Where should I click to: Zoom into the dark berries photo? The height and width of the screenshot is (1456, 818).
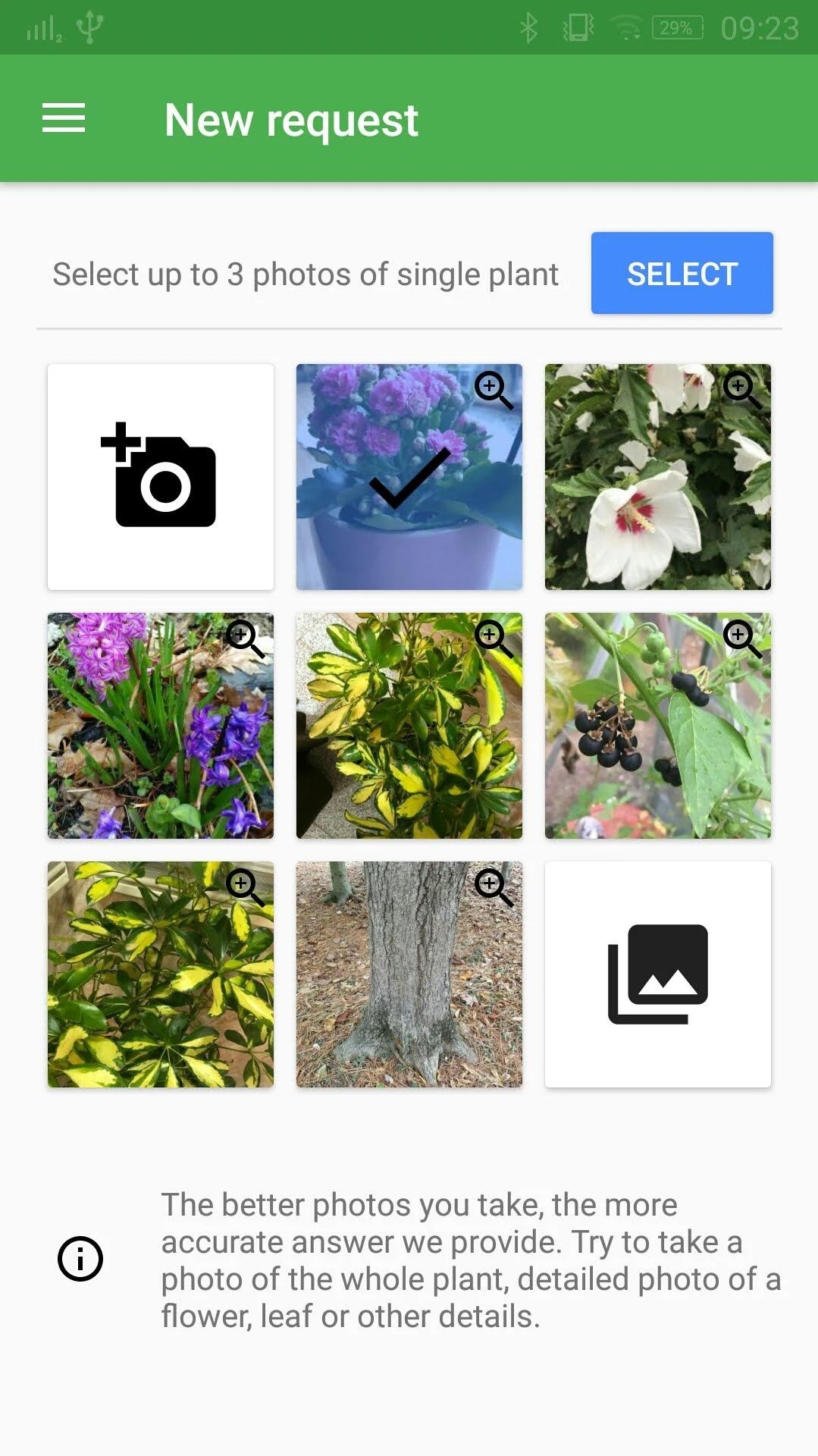coord(743,639)
